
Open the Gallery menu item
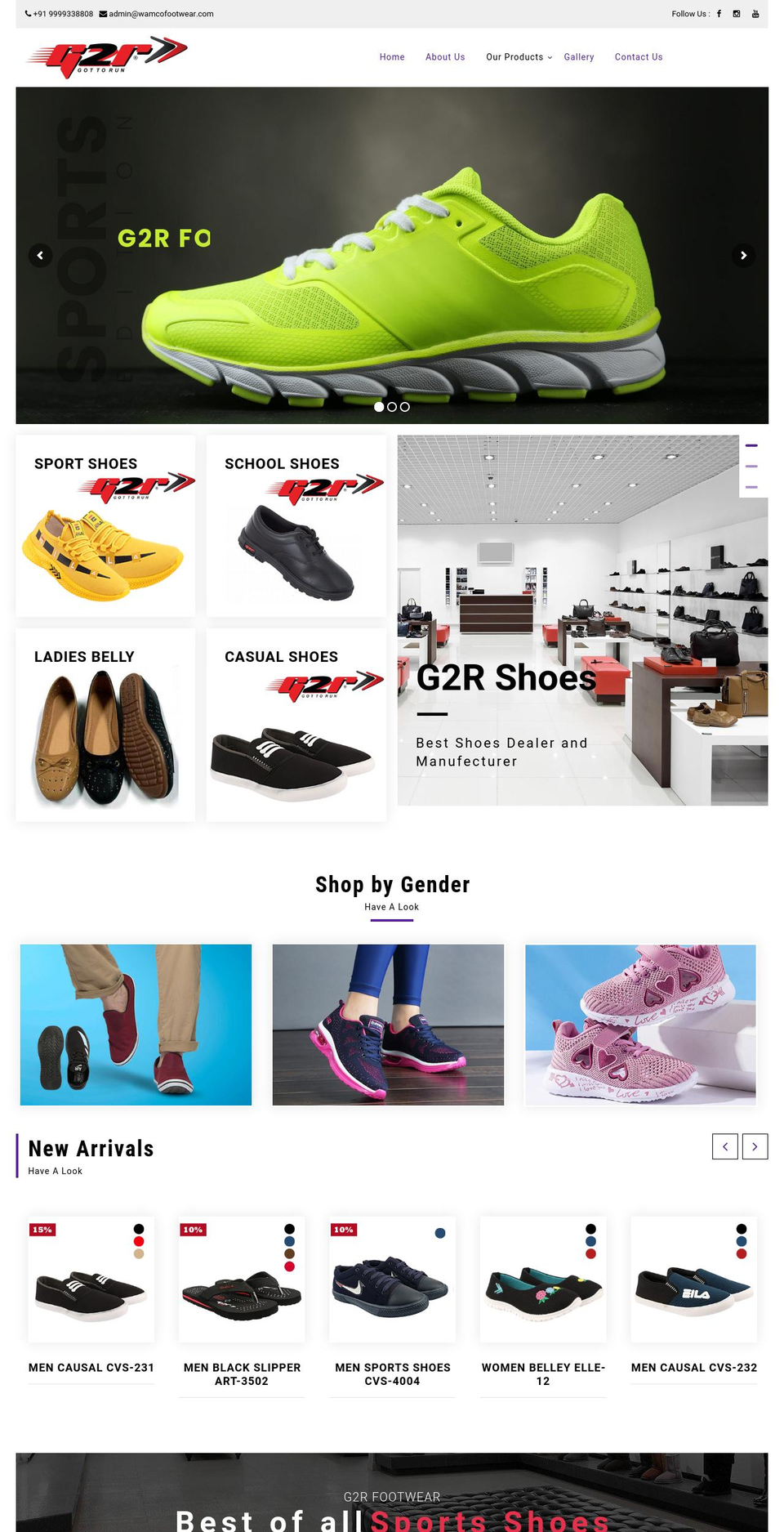(579, 57)
